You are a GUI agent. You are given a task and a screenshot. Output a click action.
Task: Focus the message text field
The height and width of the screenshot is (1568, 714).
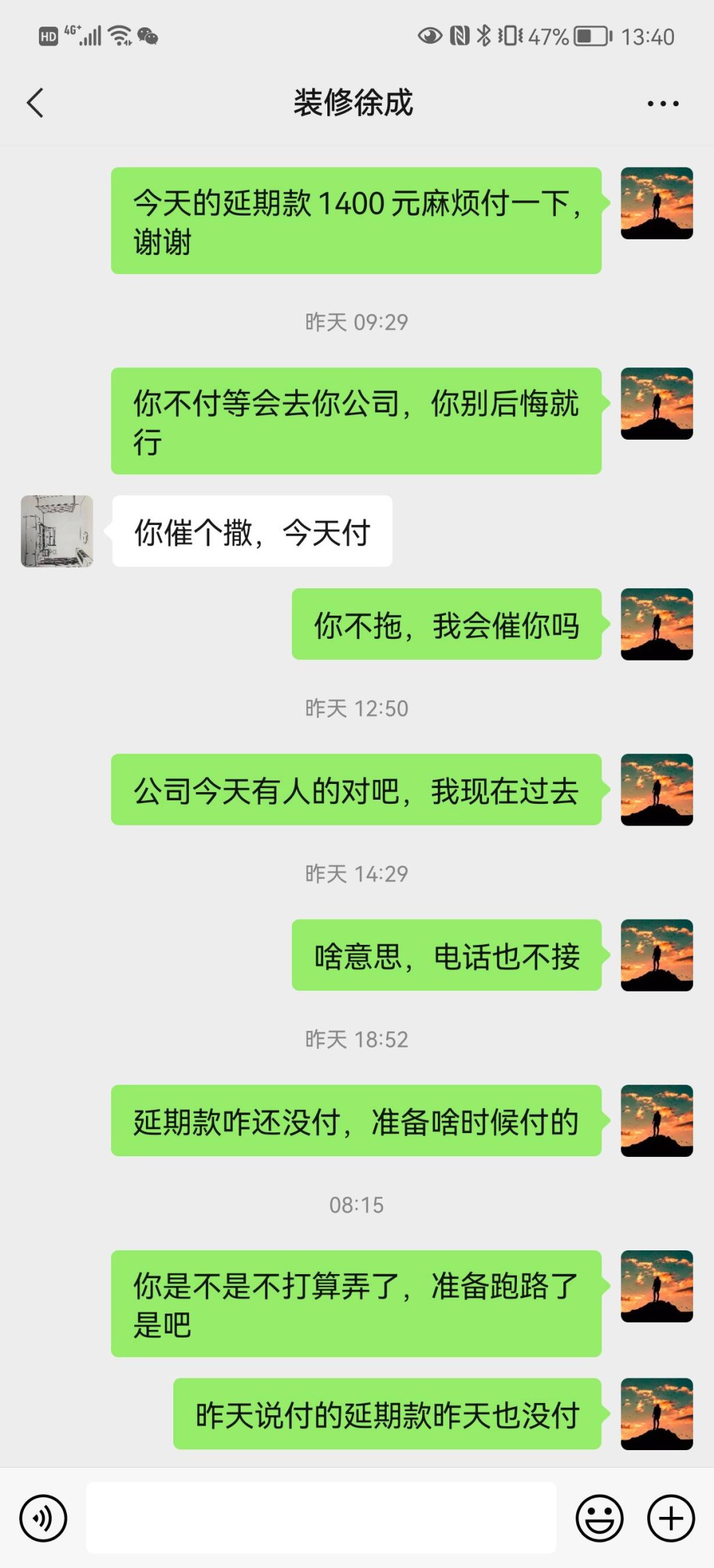(x=321, y=1518)
